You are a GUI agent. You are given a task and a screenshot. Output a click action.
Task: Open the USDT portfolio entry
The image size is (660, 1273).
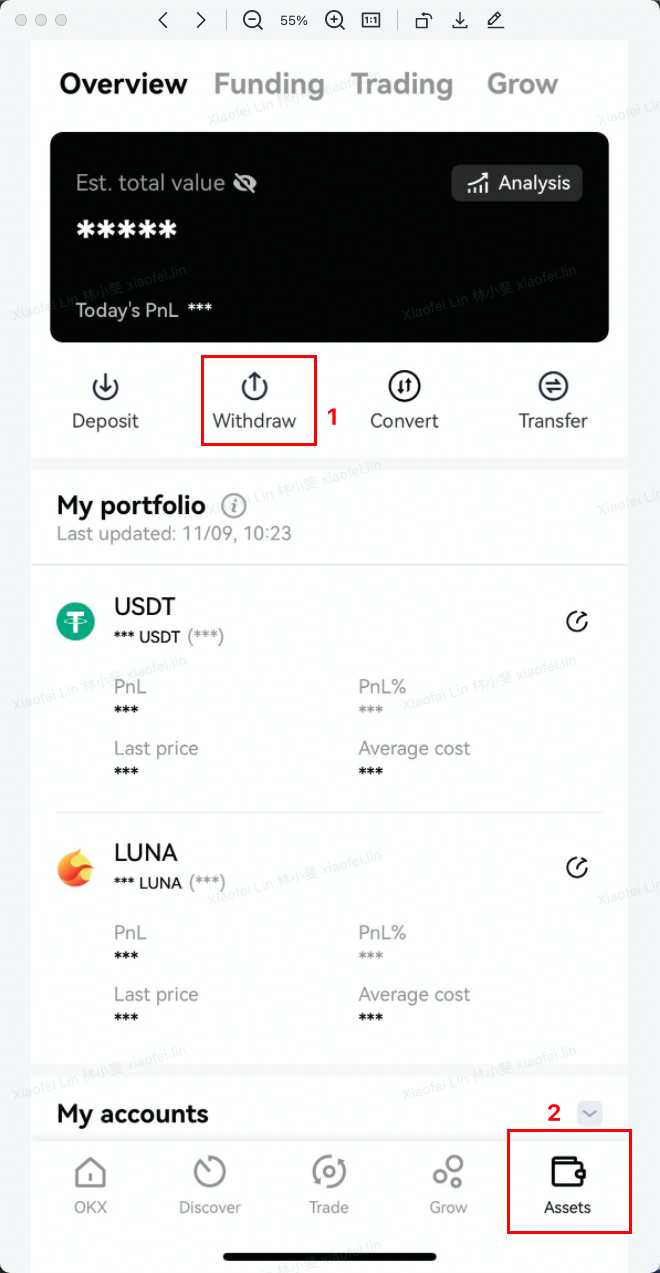click(145, 608)
